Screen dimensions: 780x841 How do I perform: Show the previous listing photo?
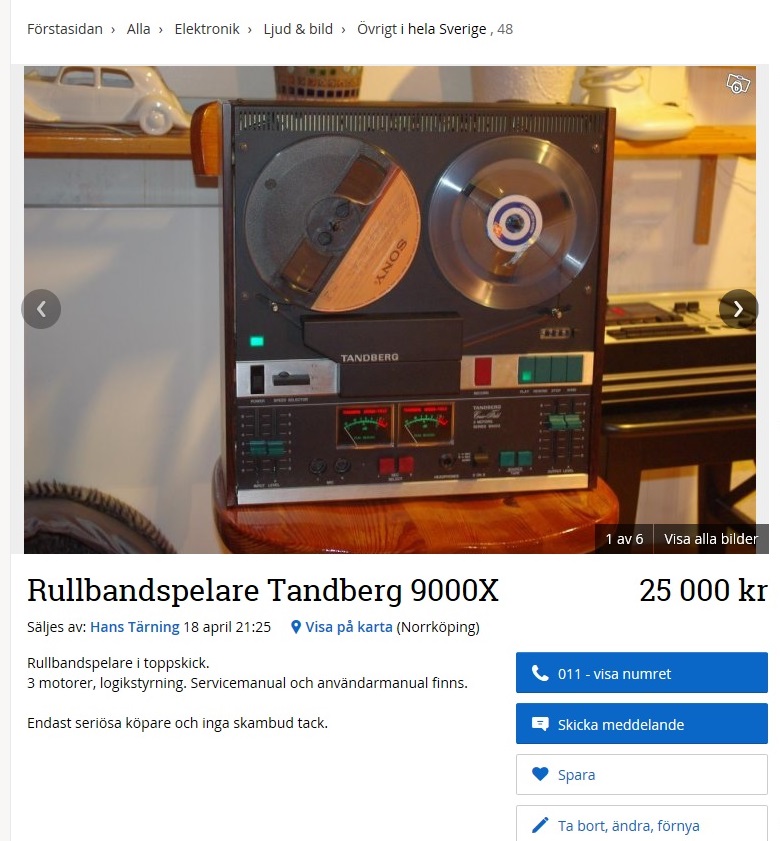coord(41,309)
